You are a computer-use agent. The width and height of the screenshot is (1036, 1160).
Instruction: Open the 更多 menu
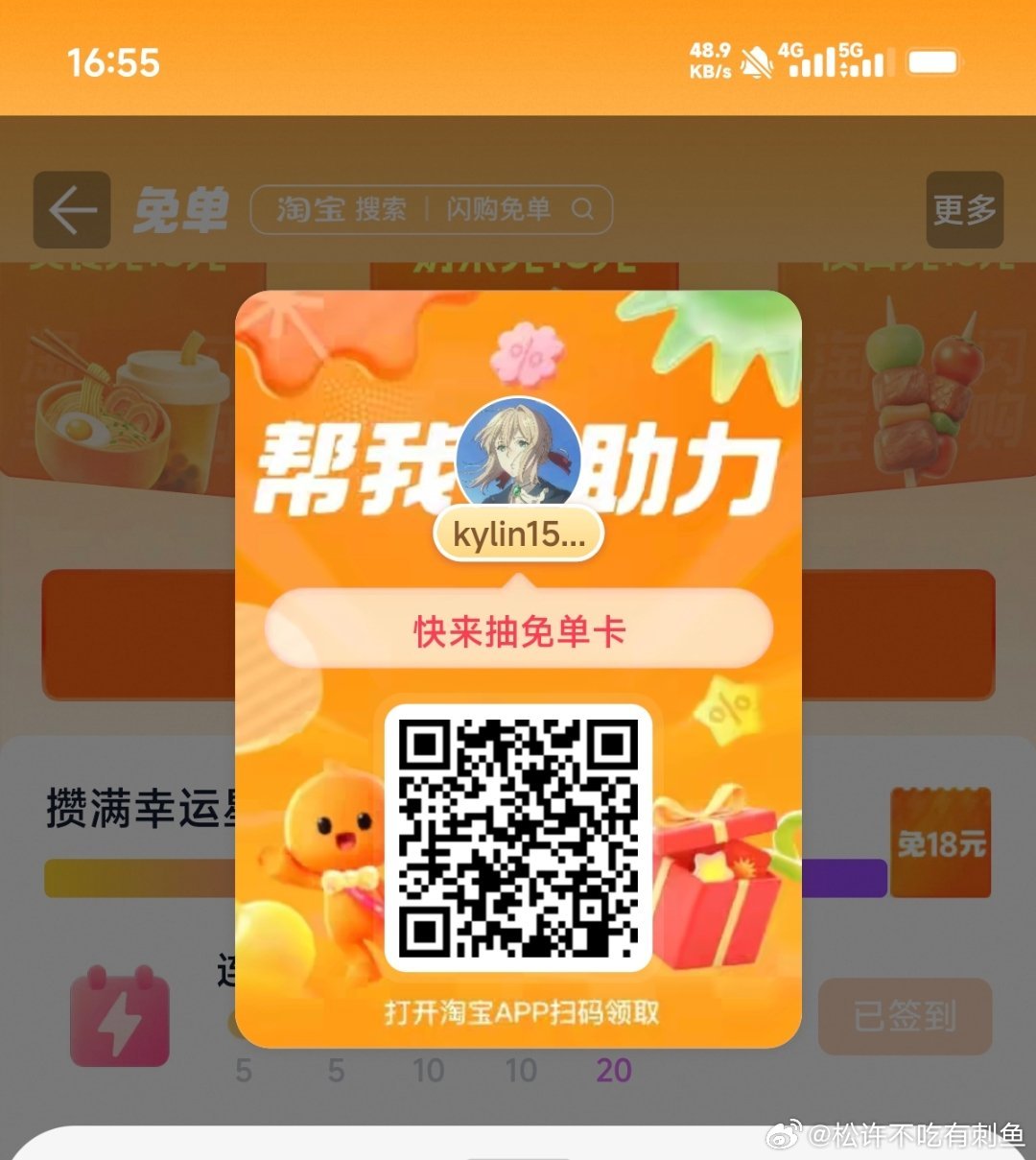tap(964, 210)
